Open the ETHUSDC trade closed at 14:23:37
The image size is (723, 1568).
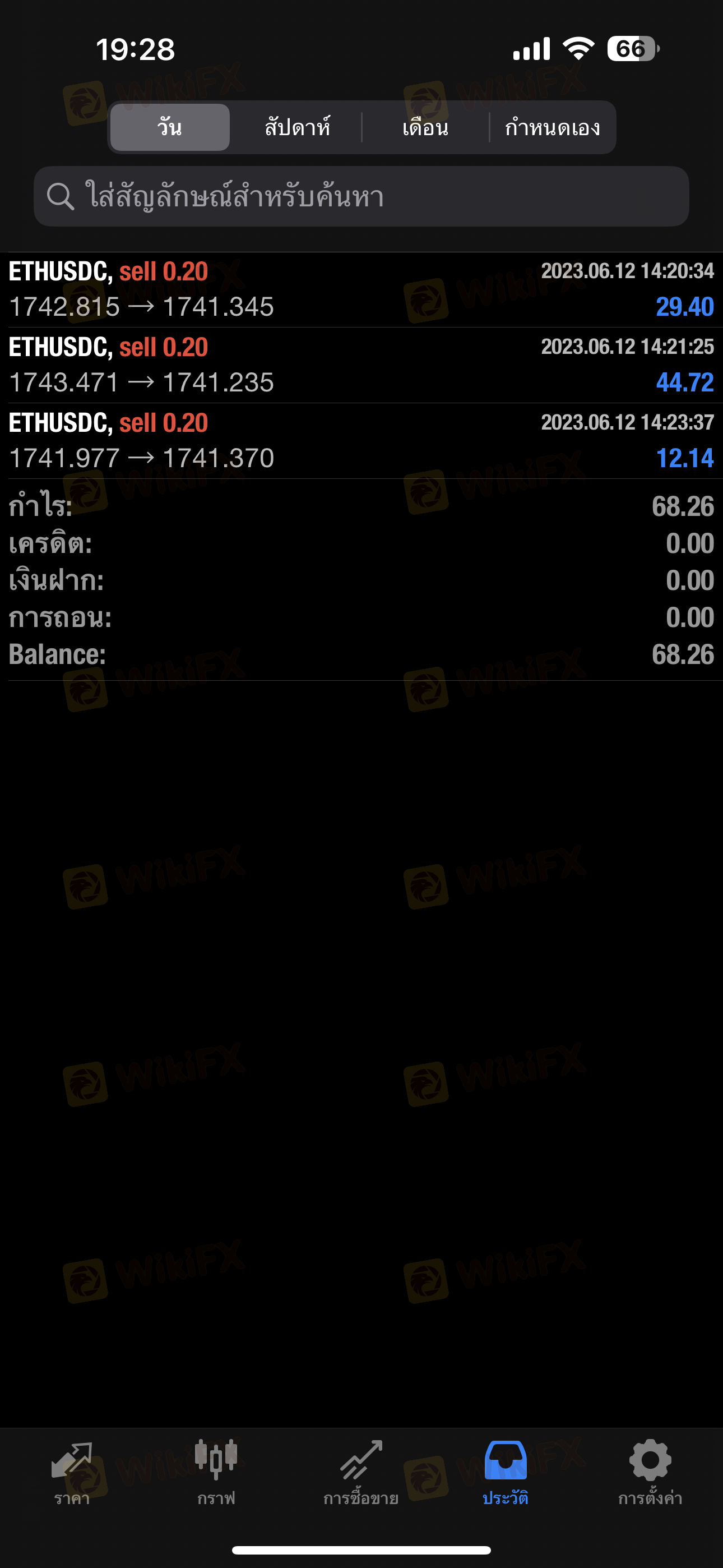coord(361,441)
